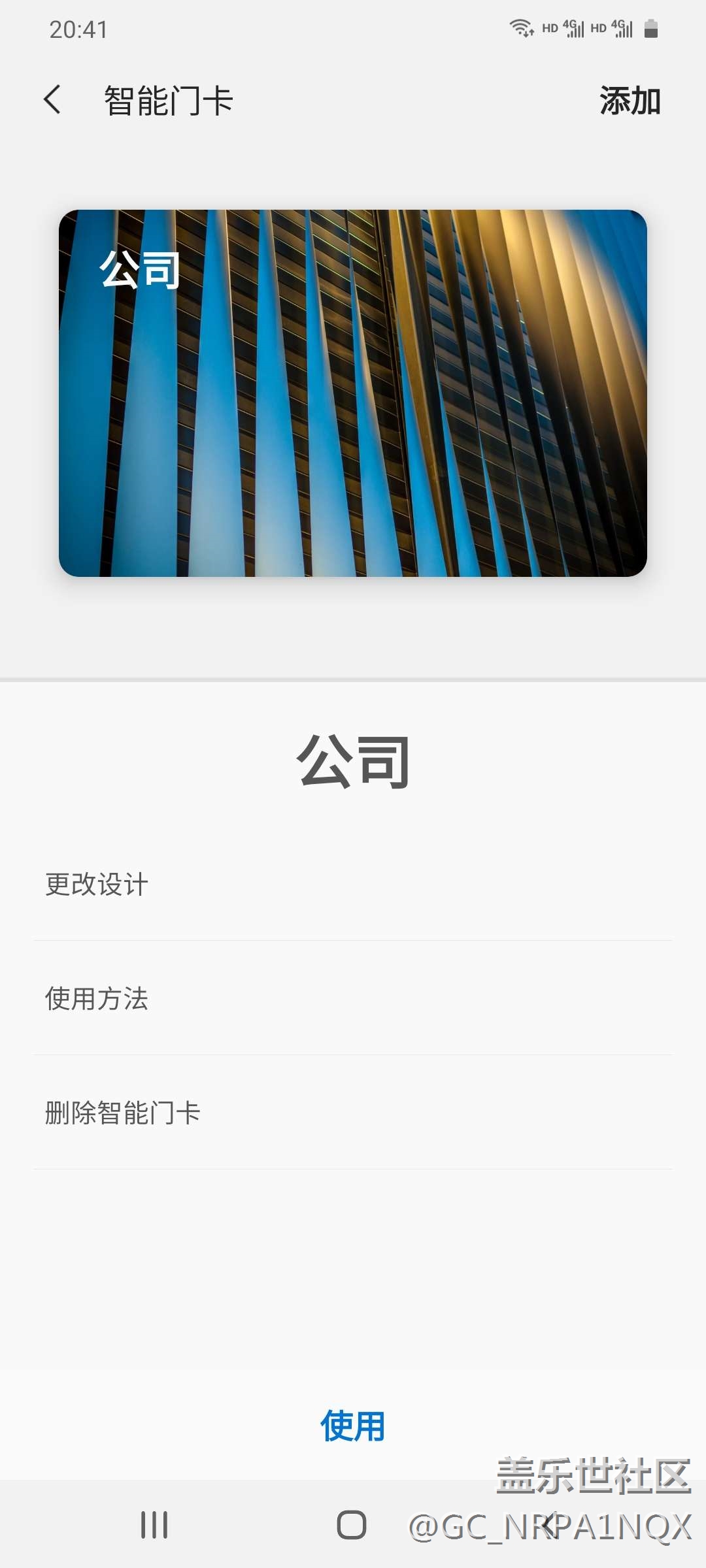
Task: Tap the blue 使用 button
Action: pyautogui.click(x=352, y=1426)
